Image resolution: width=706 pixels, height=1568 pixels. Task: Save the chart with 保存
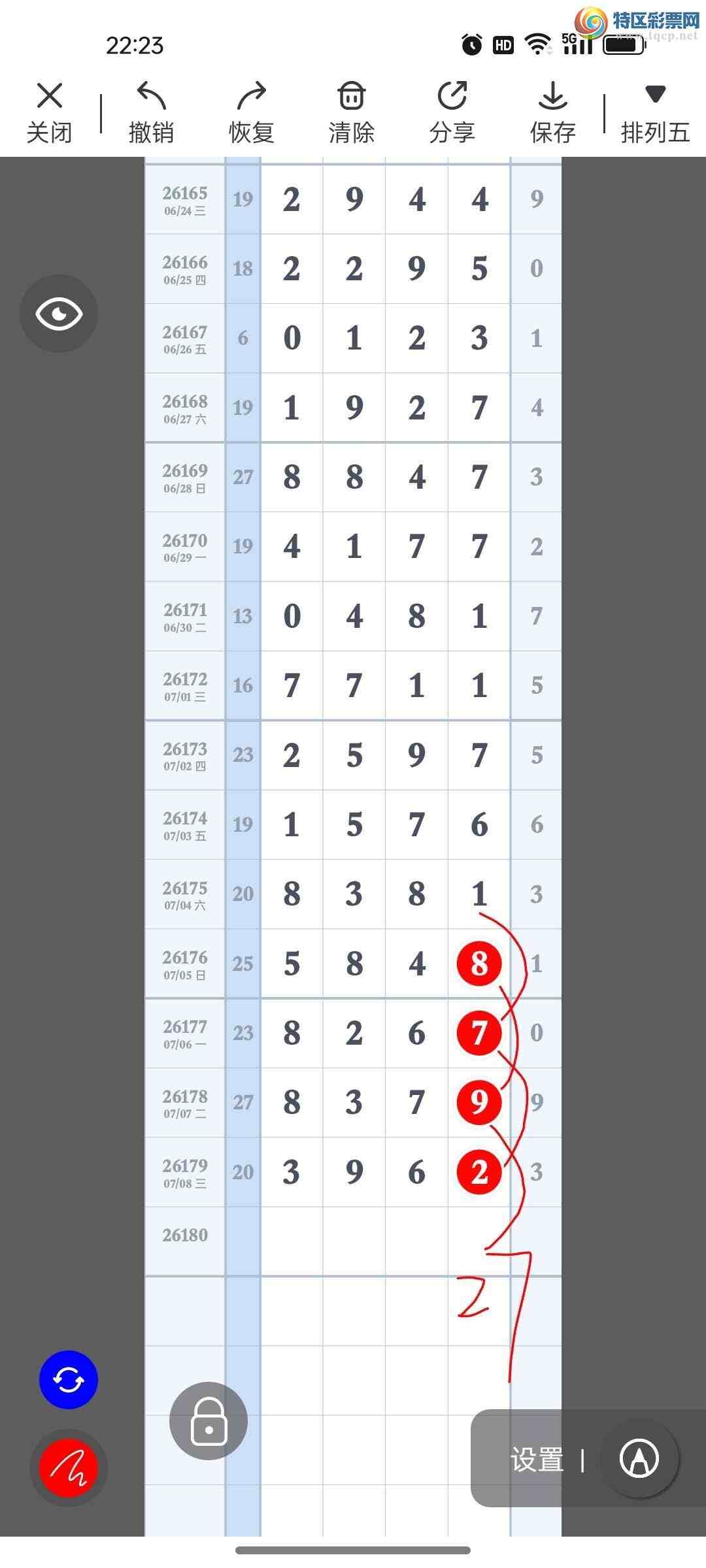[553, 112]
